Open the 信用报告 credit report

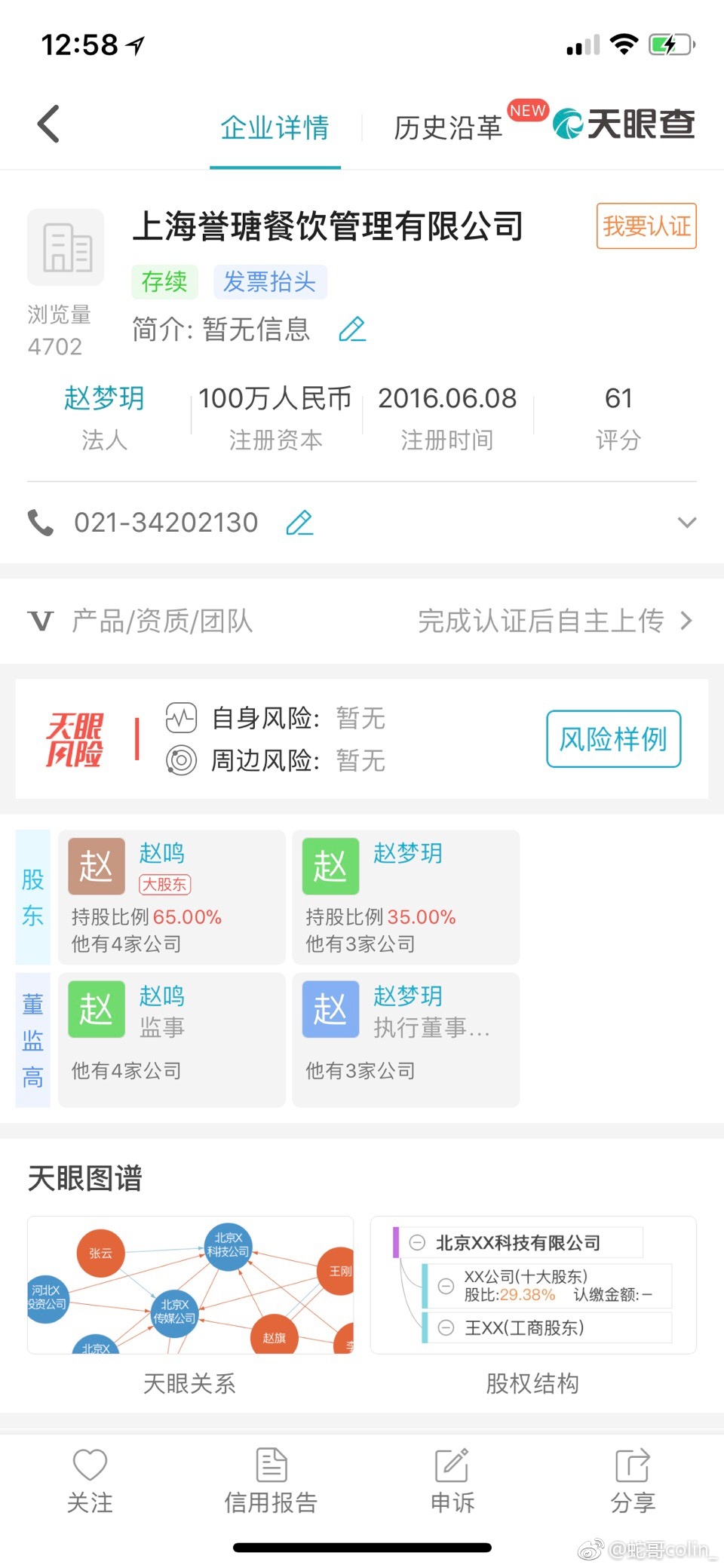tap(271, 1480)
